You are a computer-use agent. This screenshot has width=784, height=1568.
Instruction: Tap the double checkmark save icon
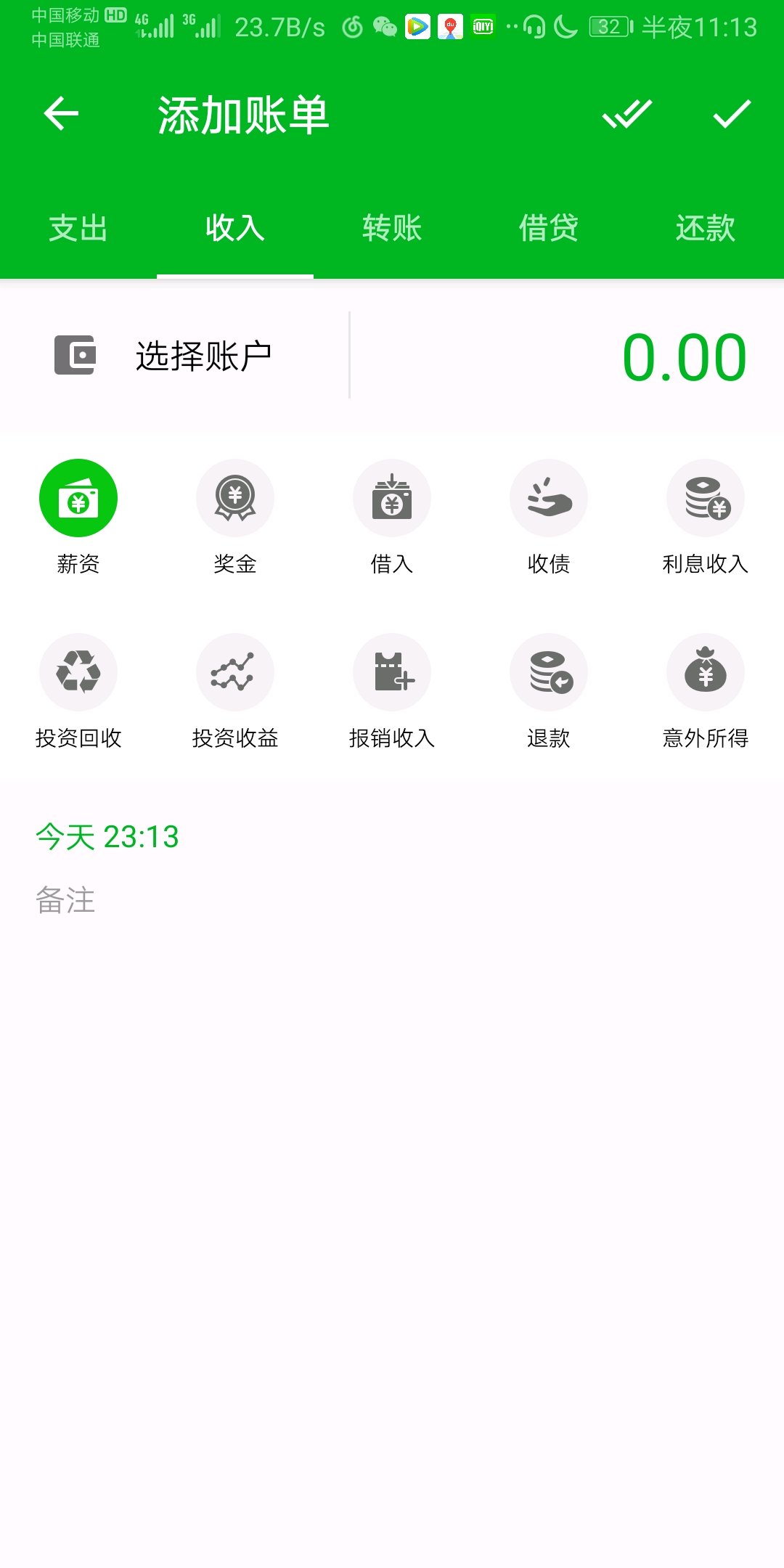(627, 115)
